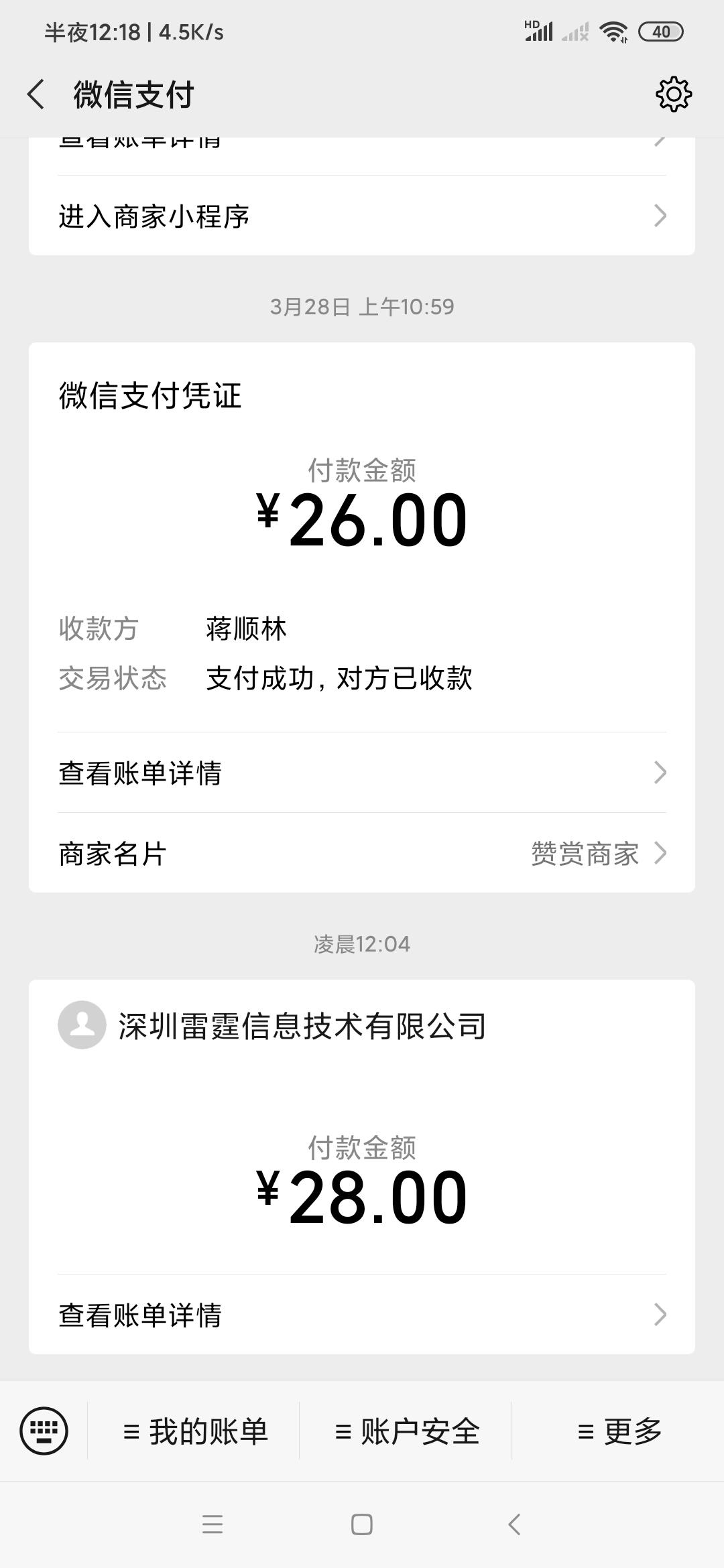
Task: Open 商家名片 赞赏商家 row
Action: (x=362, y=853)
